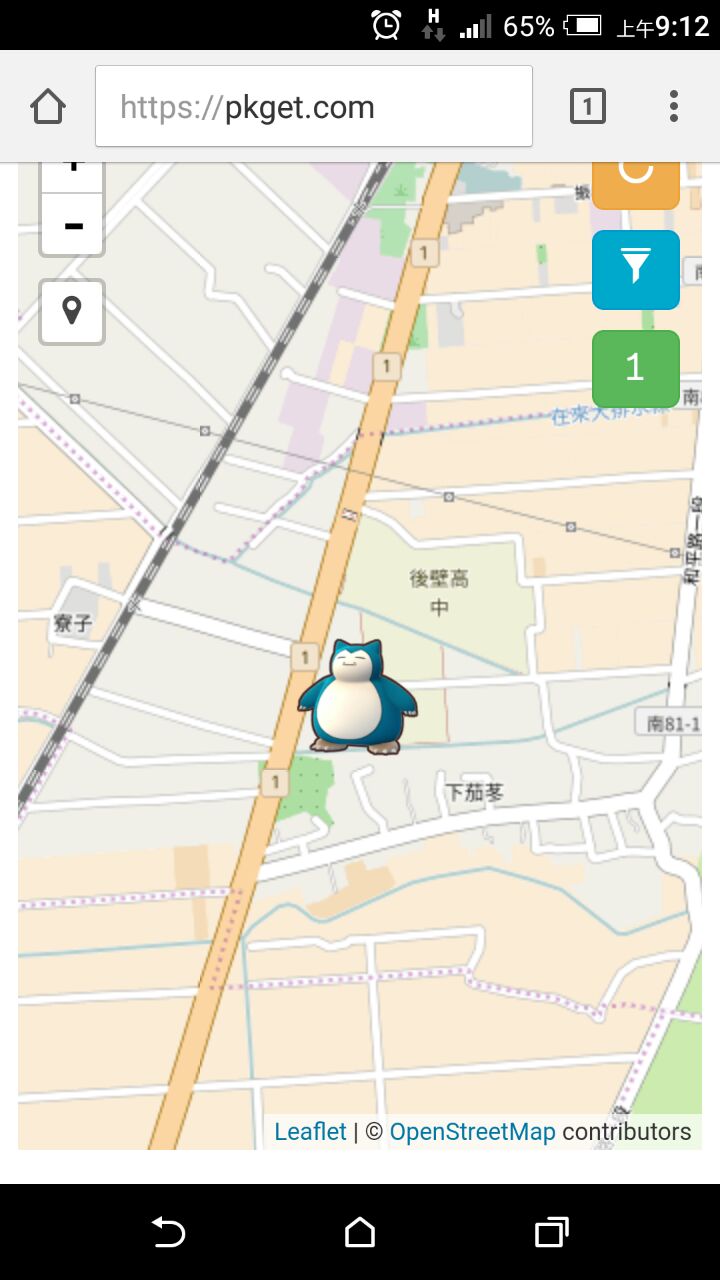Open the browser overflow menu
The height and width of the screenshot is (1280, 720).
(x=674, y=106)
